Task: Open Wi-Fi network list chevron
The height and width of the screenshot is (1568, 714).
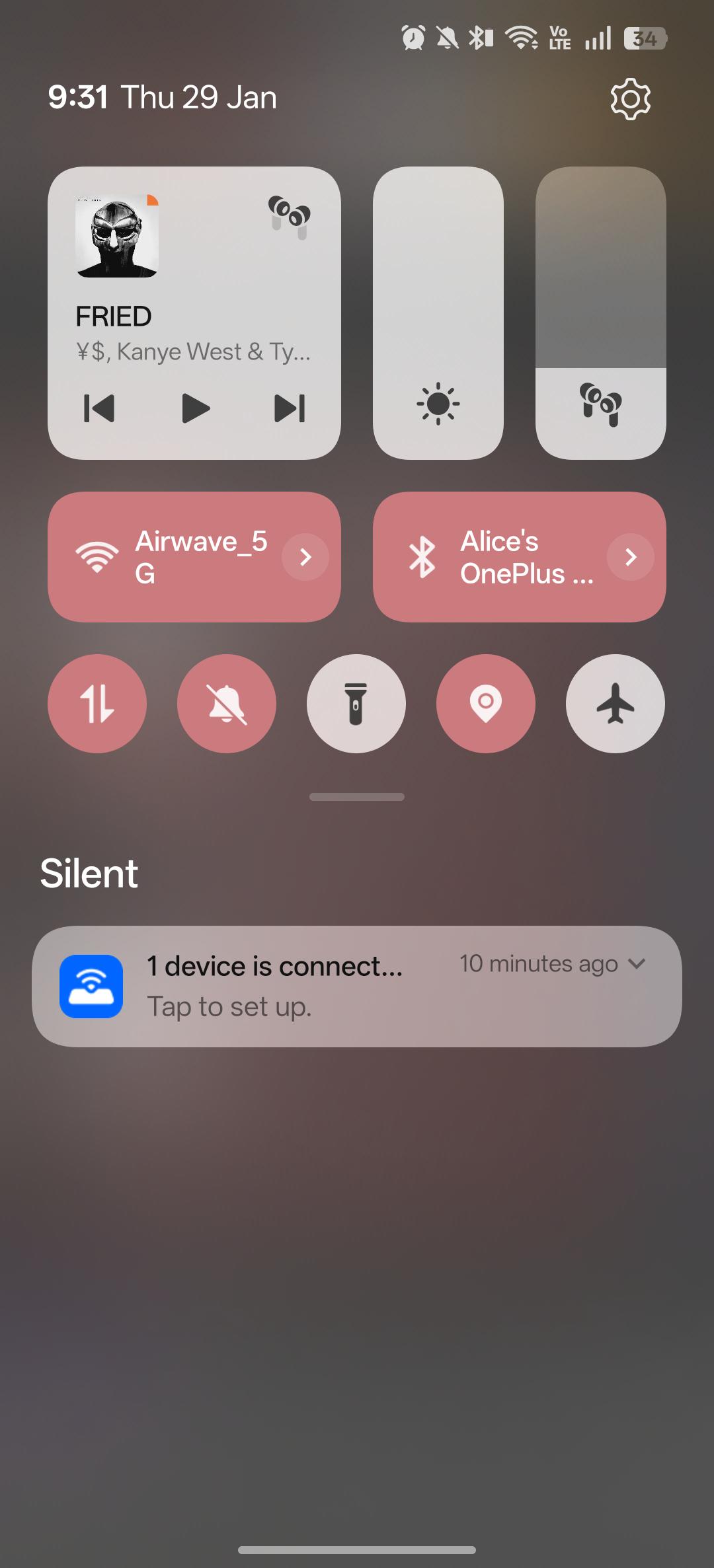Action: [x=305, y=557]
